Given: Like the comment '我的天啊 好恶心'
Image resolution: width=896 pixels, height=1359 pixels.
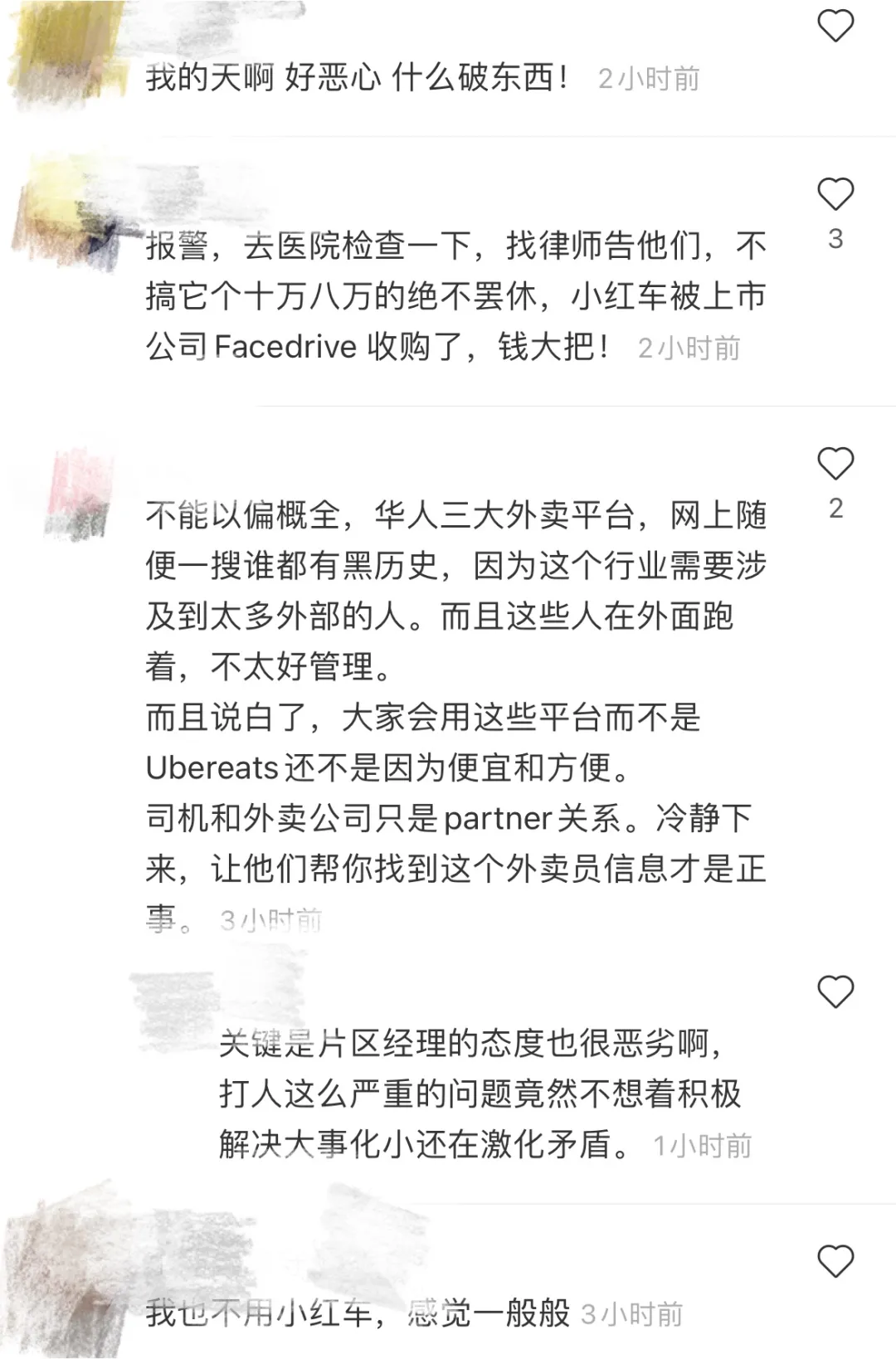Looking at the screenshot, I should point(835,27).
